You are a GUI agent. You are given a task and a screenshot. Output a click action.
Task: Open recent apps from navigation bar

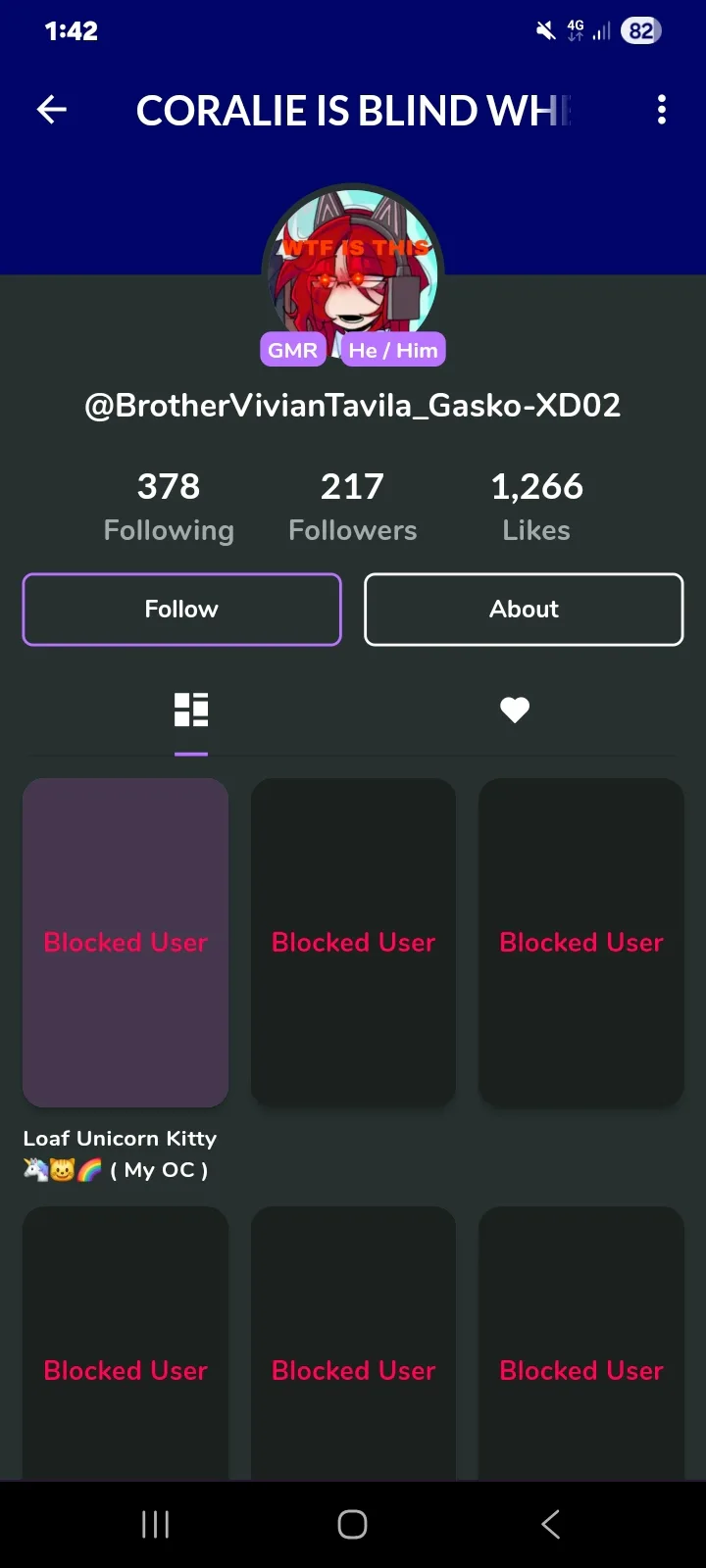point(155,1524)
